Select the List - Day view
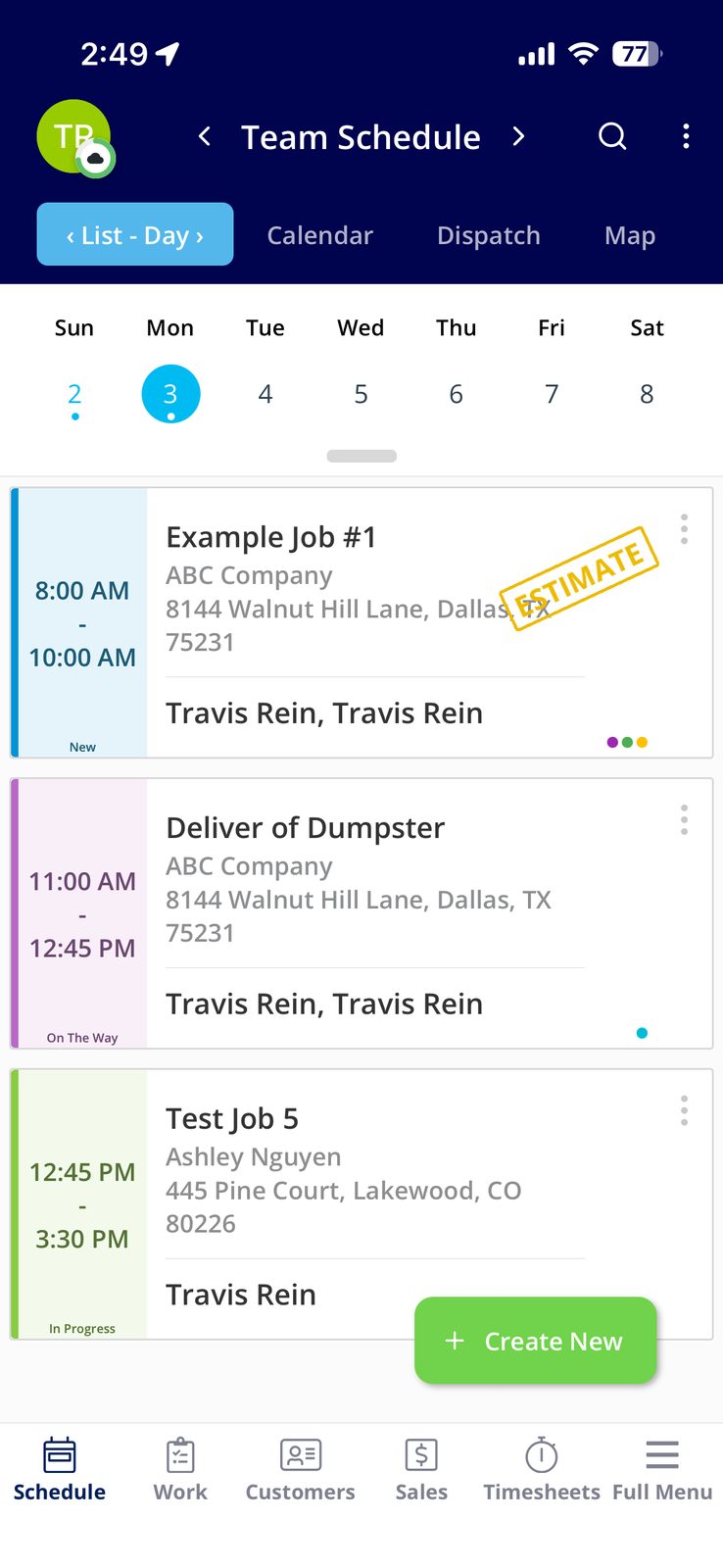Image resolution: width=723 pixels, height=1568 pixels. pyautogui.click(x=135, y=234)
